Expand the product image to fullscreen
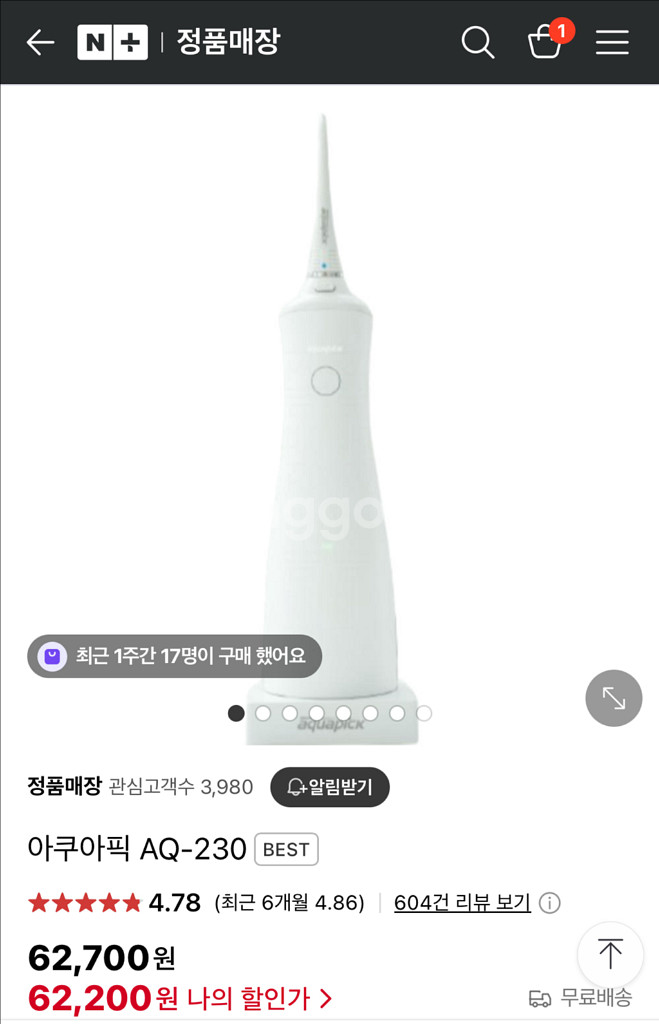659x1024 pixels. 613,698
